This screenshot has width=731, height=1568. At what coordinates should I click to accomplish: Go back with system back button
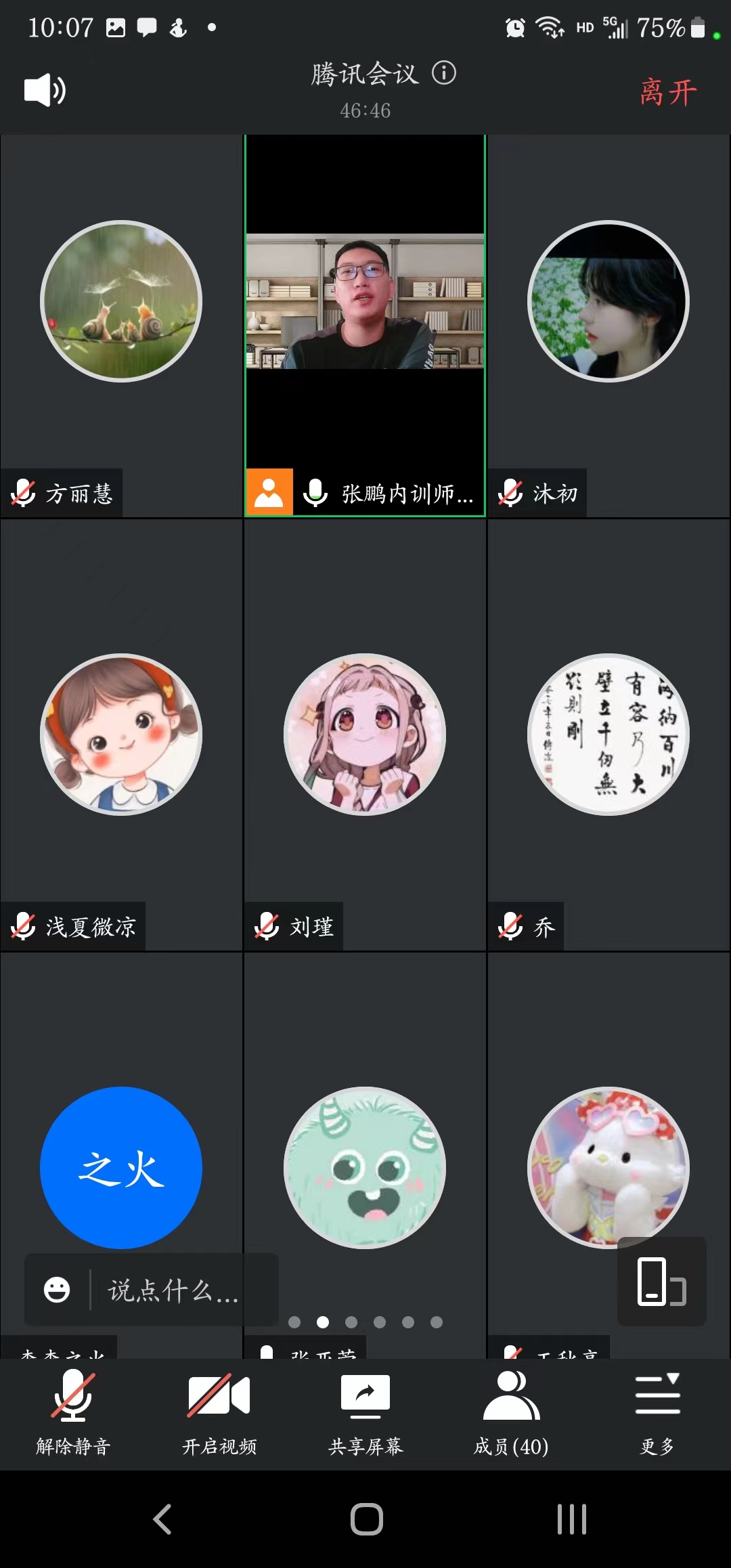[x=162, y=1519]
